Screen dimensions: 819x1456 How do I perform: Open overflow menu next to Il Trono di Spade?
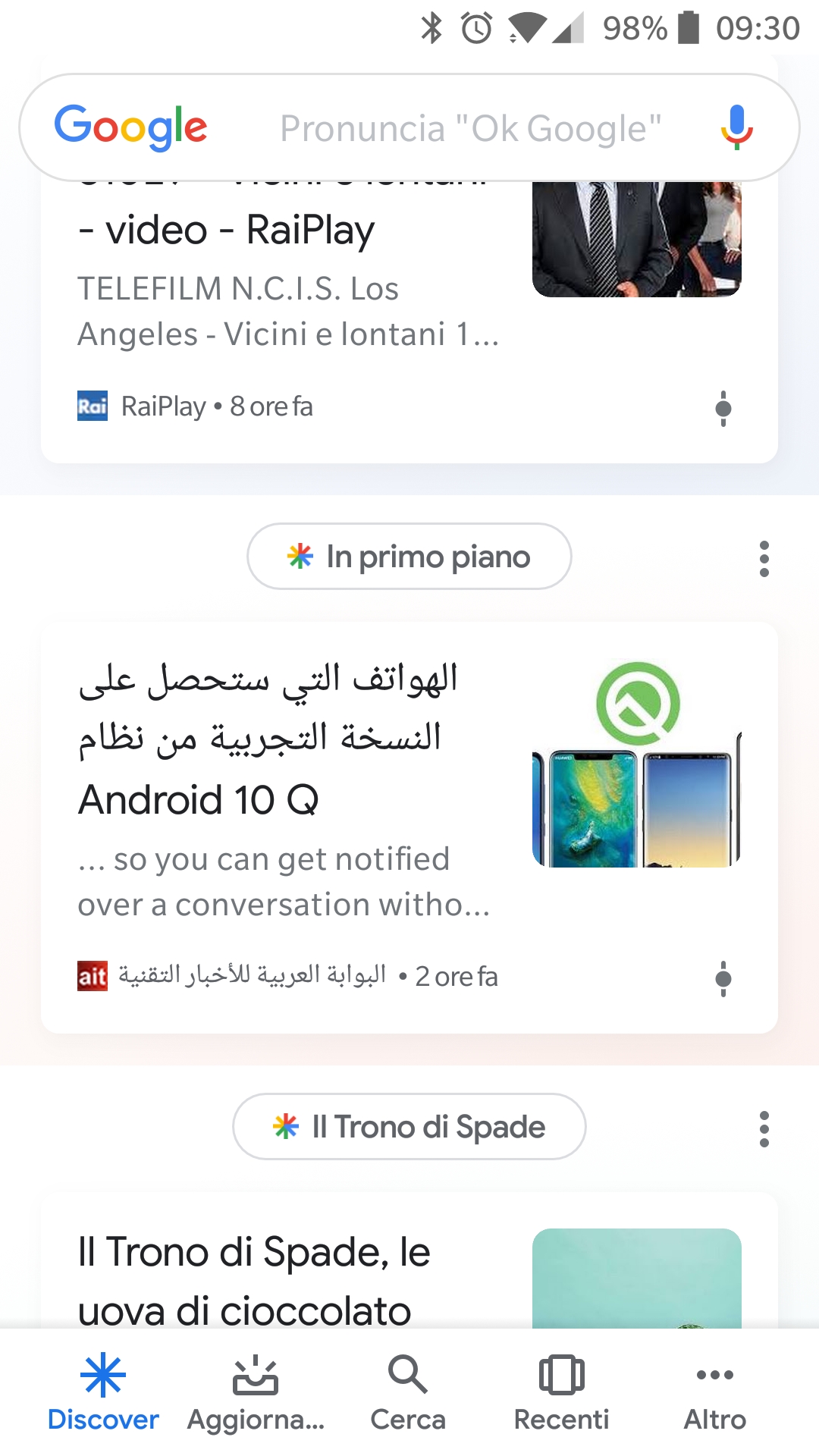point(764,1129)
